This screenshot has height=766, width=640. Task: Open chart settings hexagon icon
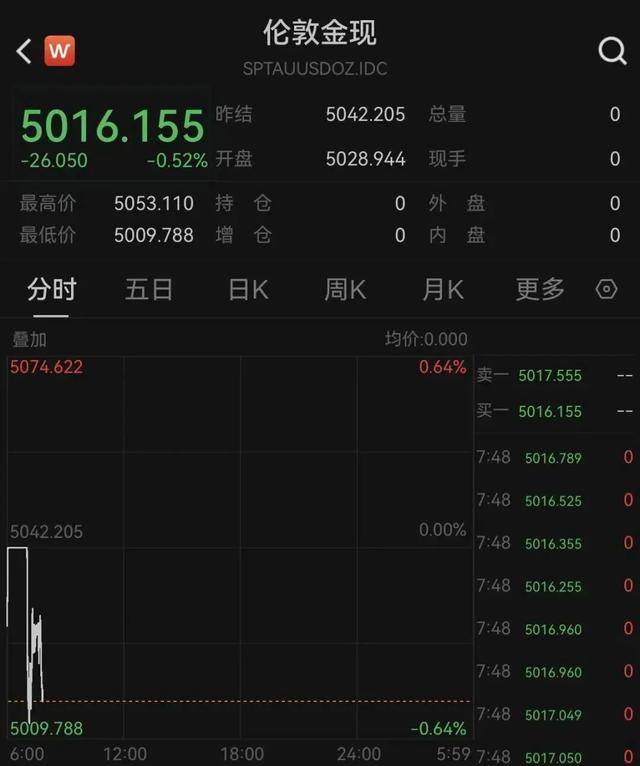(606, 290)
